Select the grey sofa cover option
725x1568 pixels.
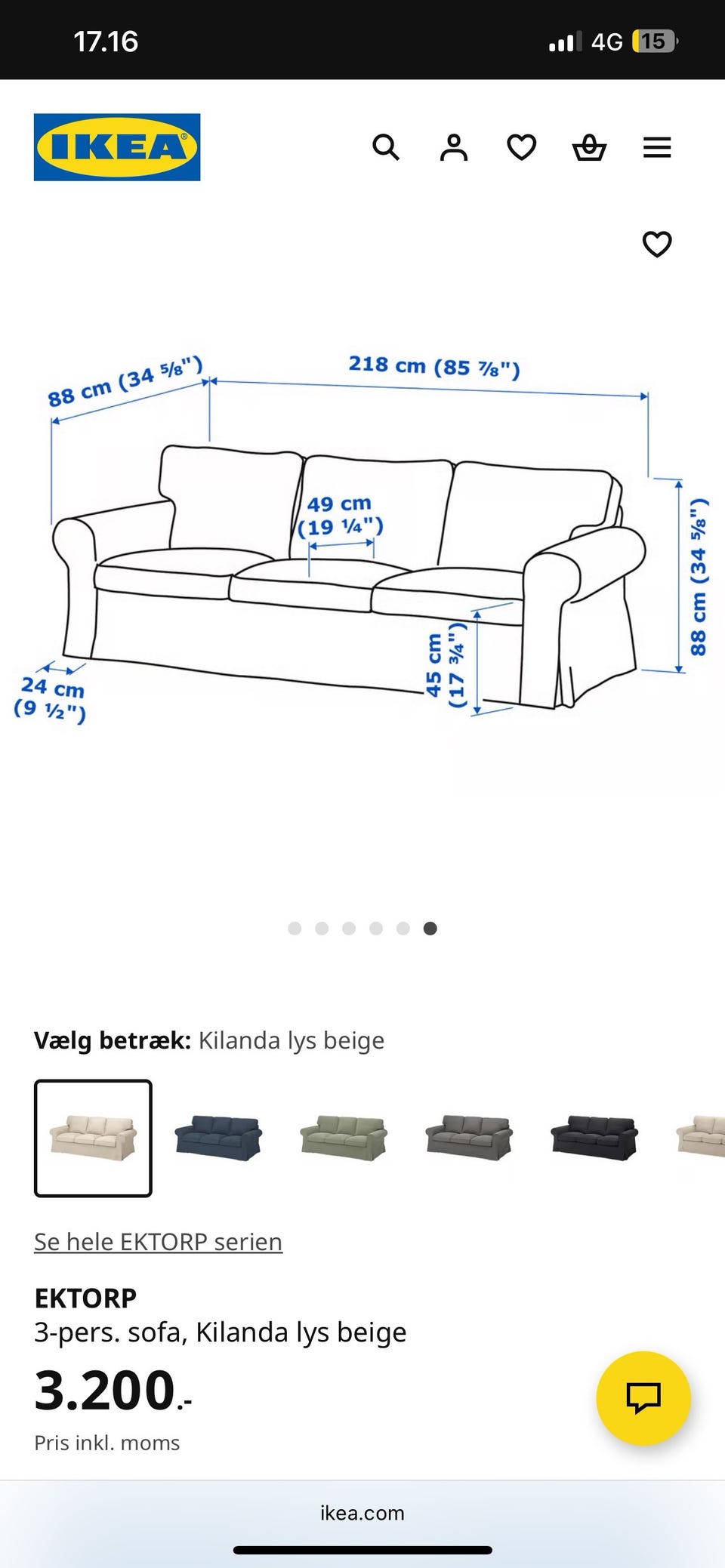pos(468,1138)
